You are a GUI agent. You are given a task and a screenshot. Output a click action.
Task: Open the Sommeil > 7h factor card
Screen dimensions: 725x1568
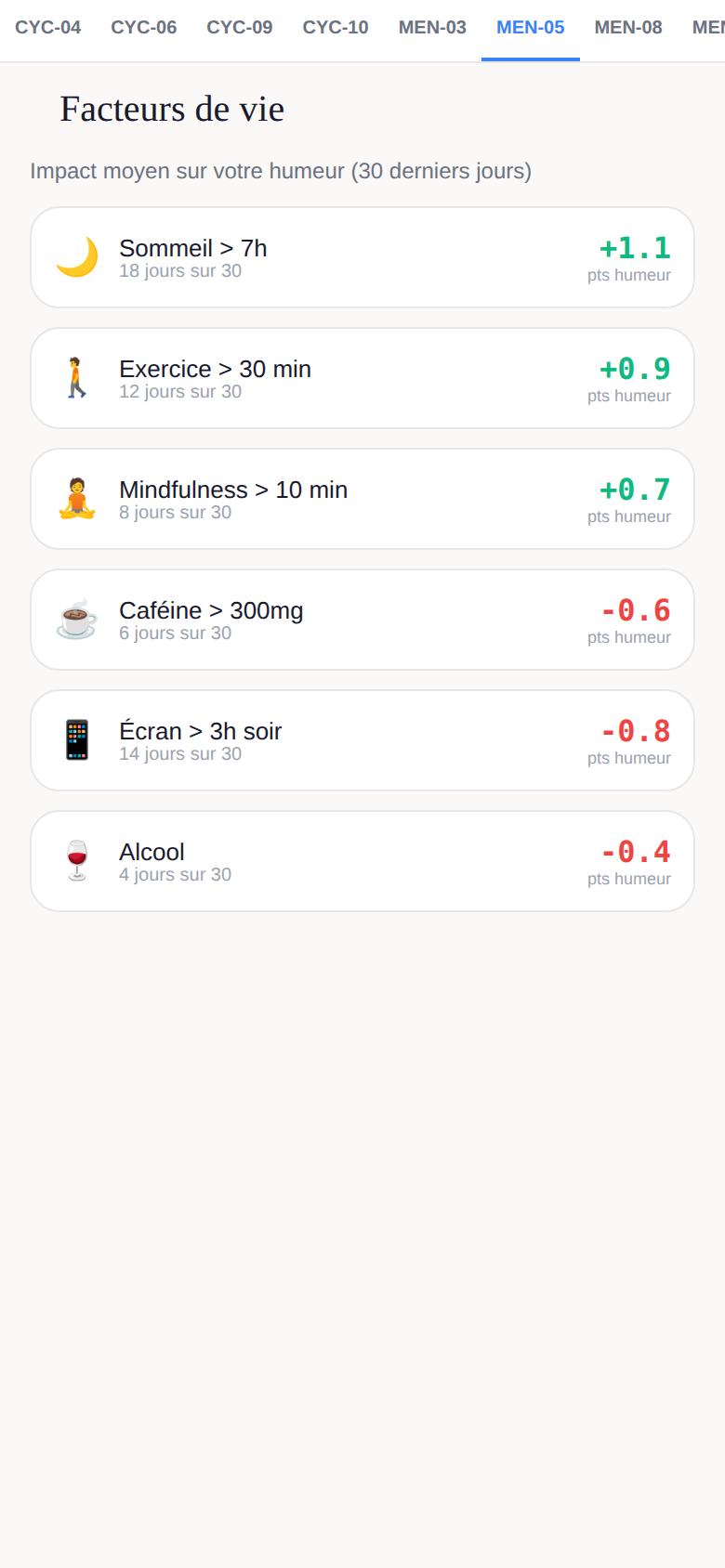click(x=362, y=257)
